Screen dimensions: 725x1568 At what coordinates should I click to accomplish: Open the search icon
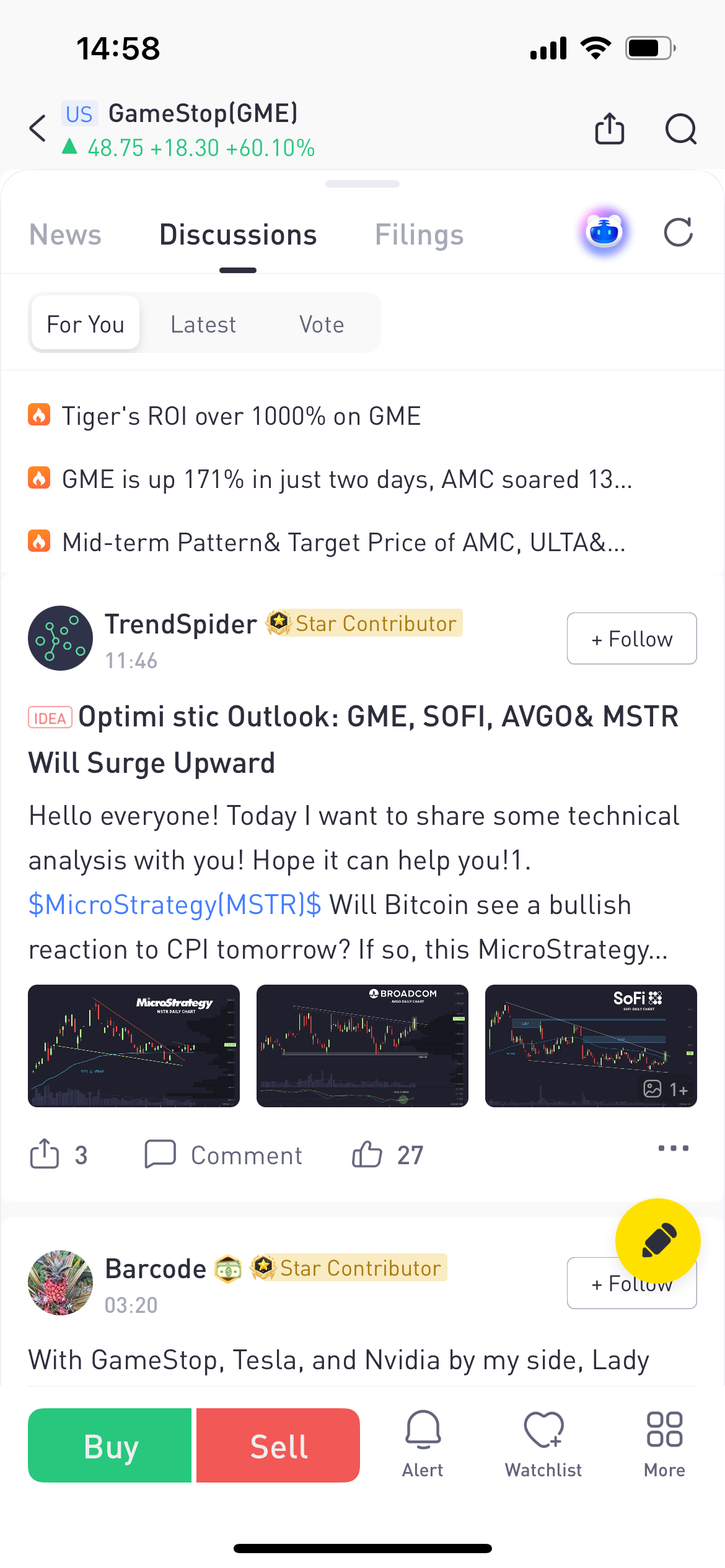[x=680, y=129]
